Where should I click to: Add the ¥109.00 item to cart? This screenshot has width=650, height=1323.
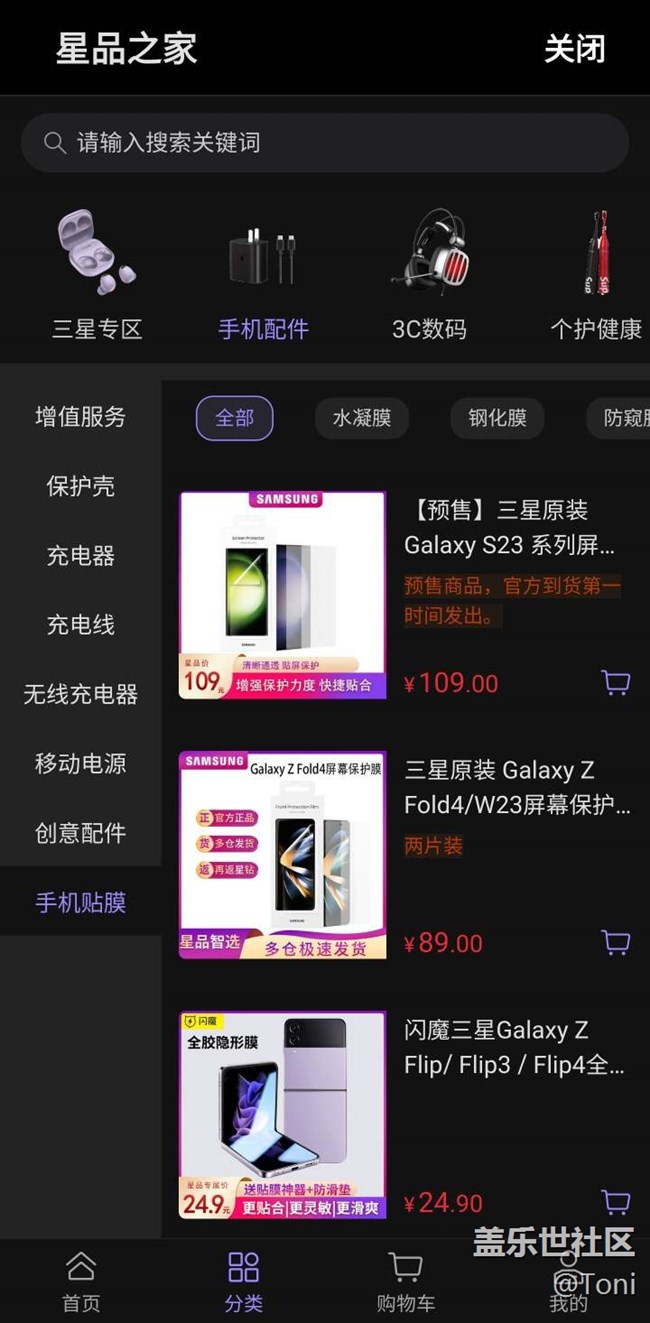point(616,683)
